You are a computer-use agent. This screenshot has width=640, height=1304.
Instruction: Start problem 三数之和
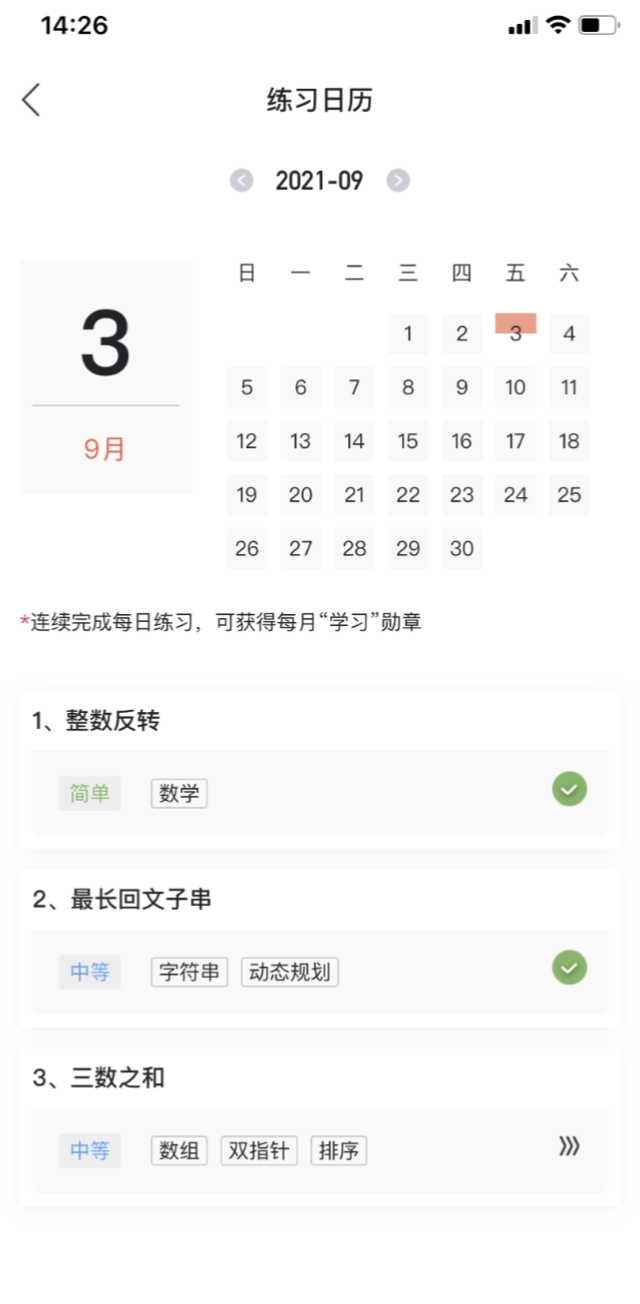568,1148
